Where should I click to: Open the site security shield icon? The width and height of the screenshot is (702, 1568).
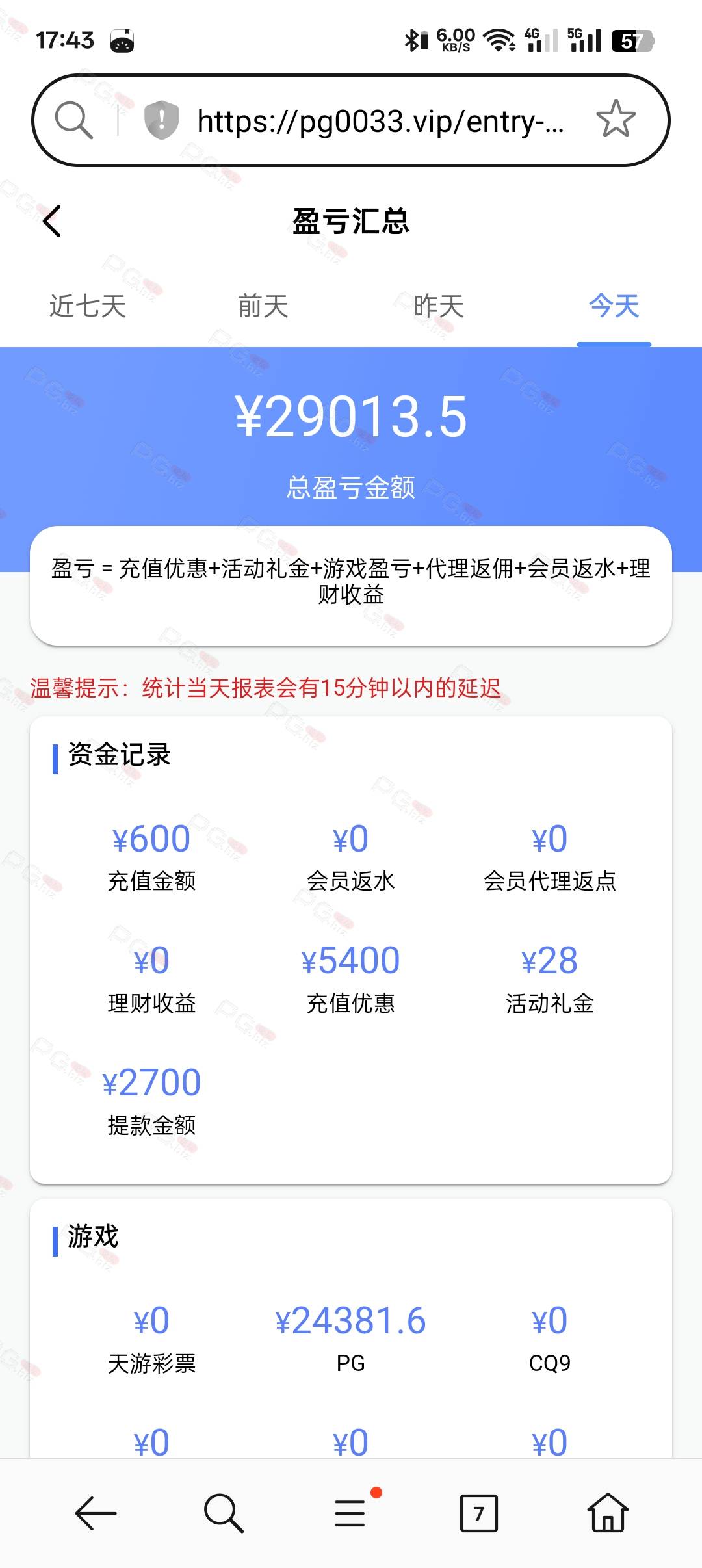[161, 120]
